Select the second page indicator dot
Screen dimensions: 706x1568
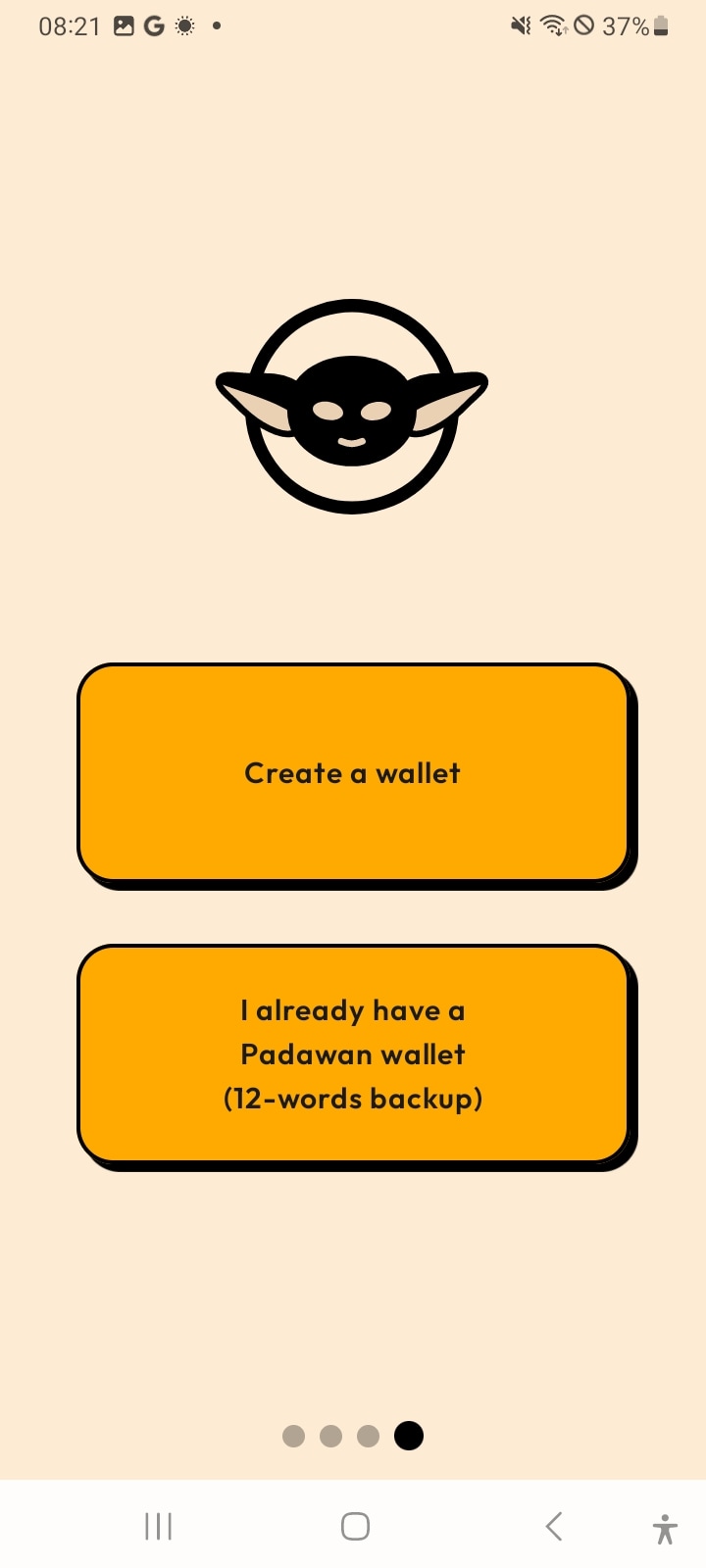coord(331,1435)
